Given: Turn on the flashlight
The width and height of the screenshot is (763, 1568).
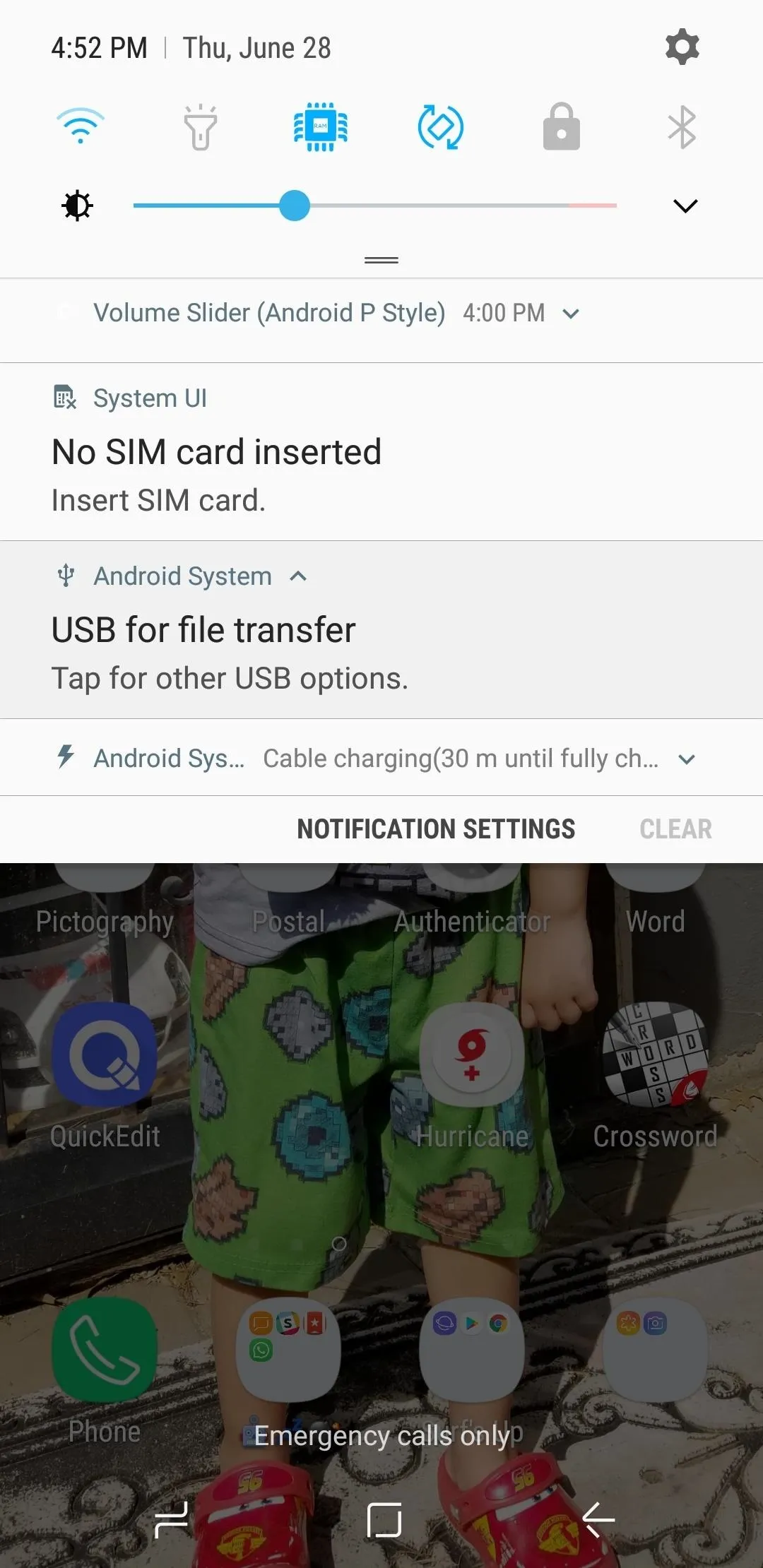Looking at the screenshot, I should coord(201,127).
